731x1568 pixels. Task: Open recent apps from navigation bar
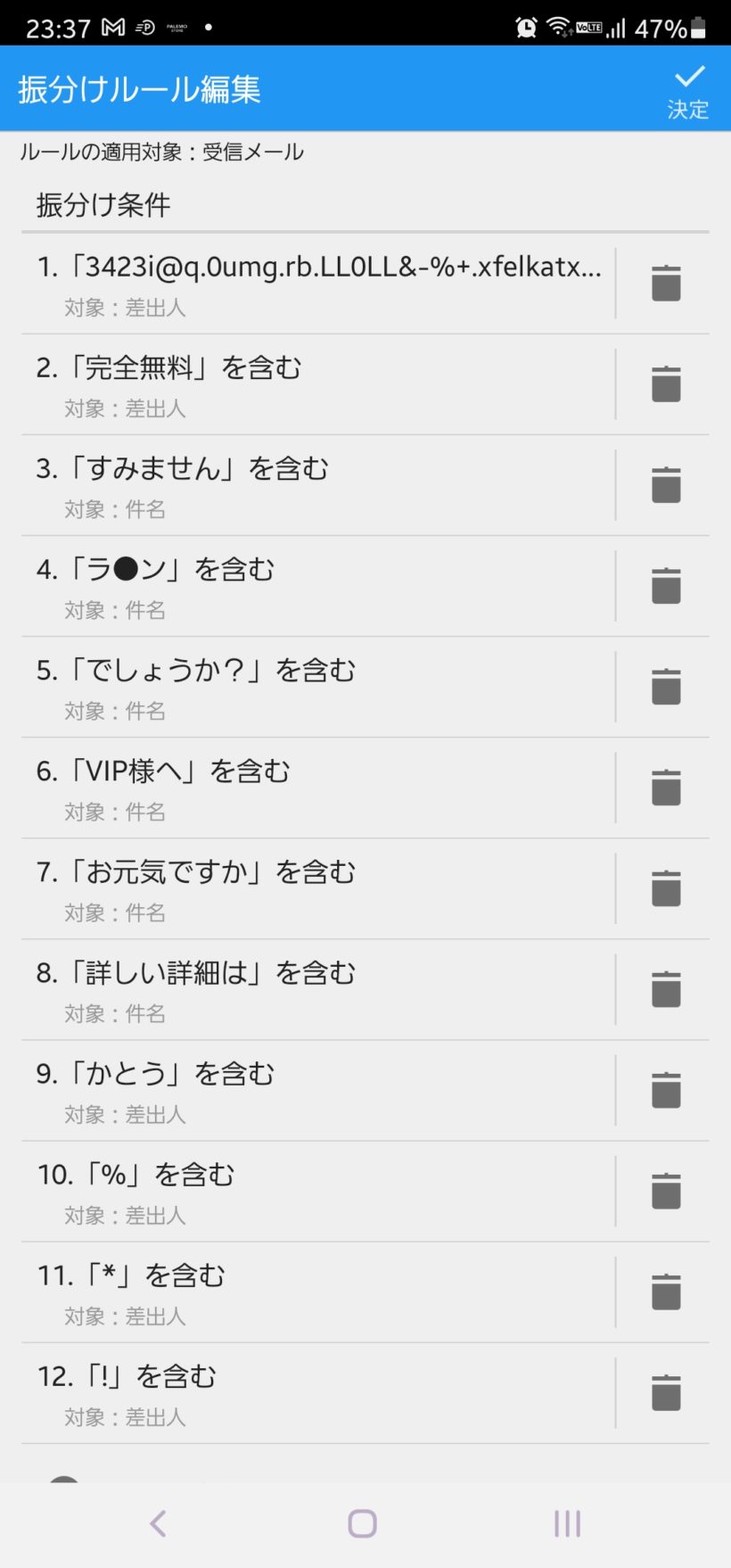(x=567, y=1523)
